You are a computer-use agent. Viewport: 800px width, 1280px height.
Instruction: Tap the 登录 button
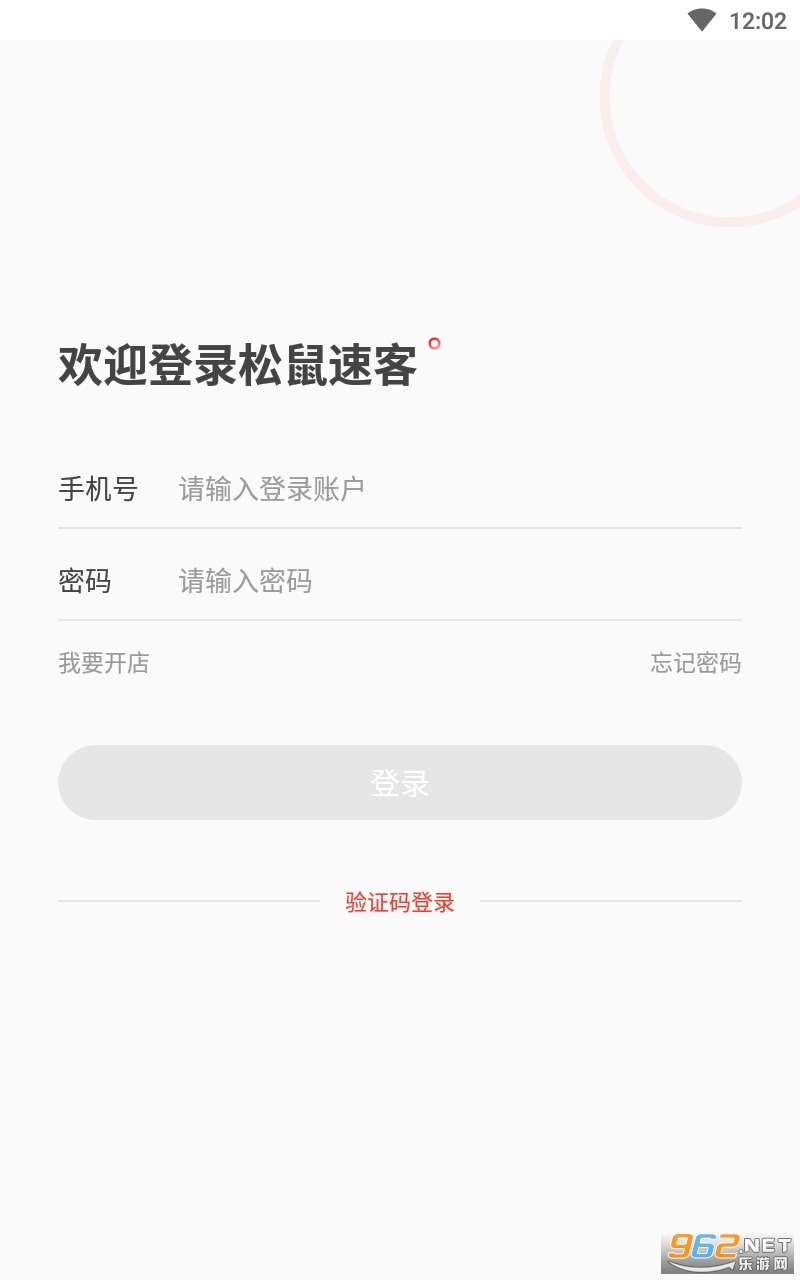click(x=400, y=783)
